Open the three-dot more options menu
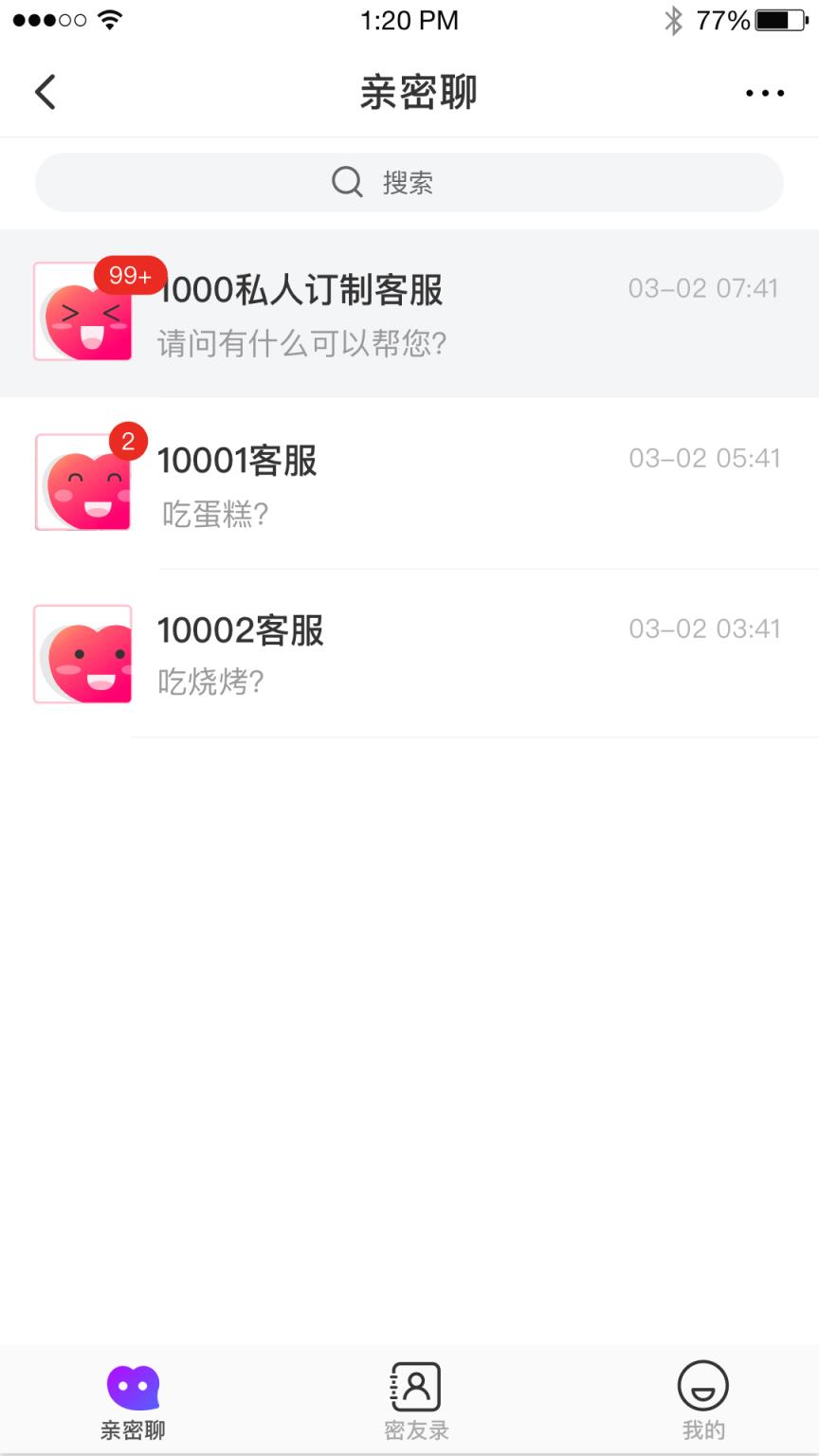This screenshot has width=819, height=1456. 764,91
